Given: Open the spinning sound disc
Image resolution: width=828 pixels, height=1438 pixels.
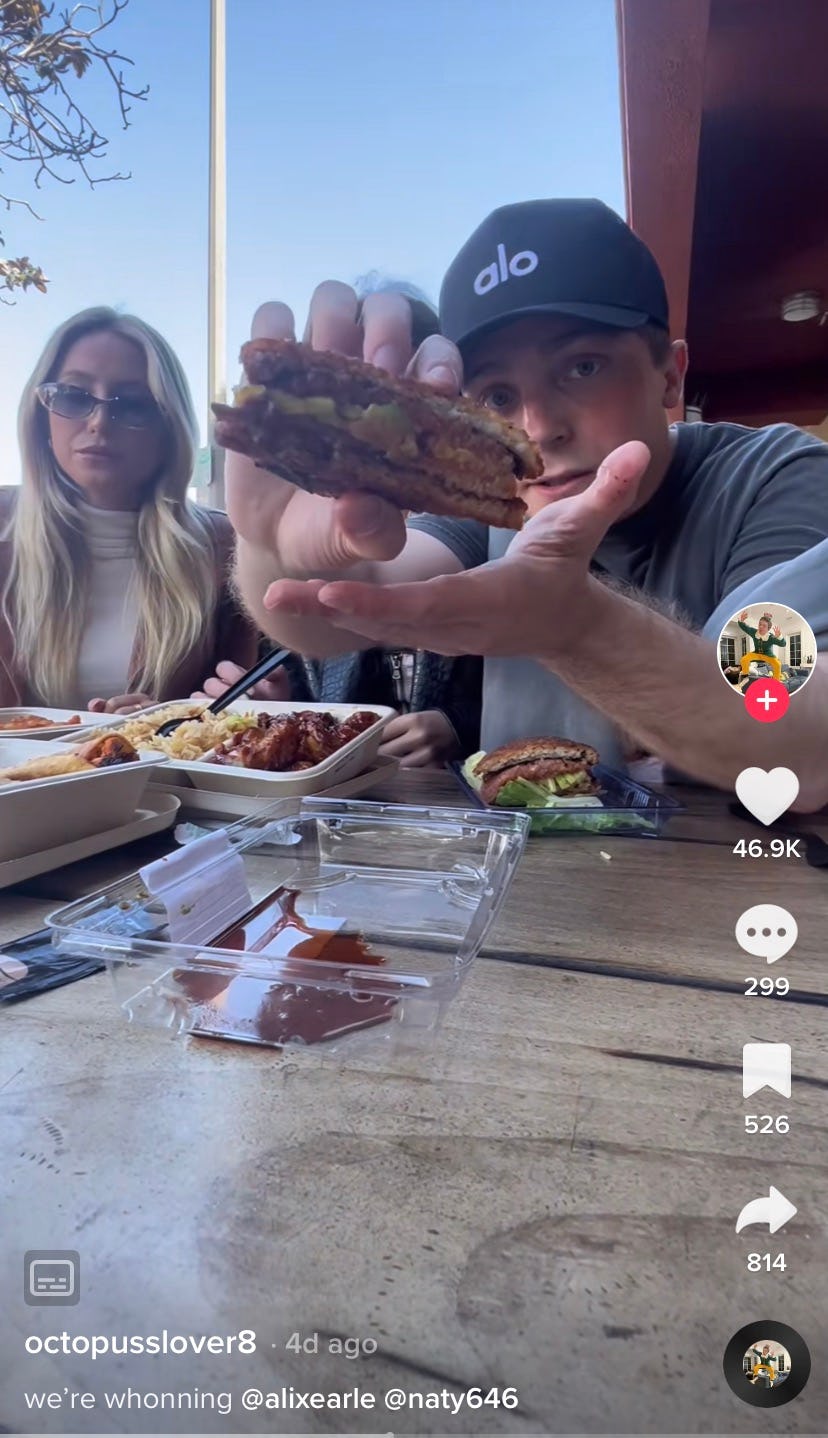Looking at the screenshot, I should point(766,1364).
